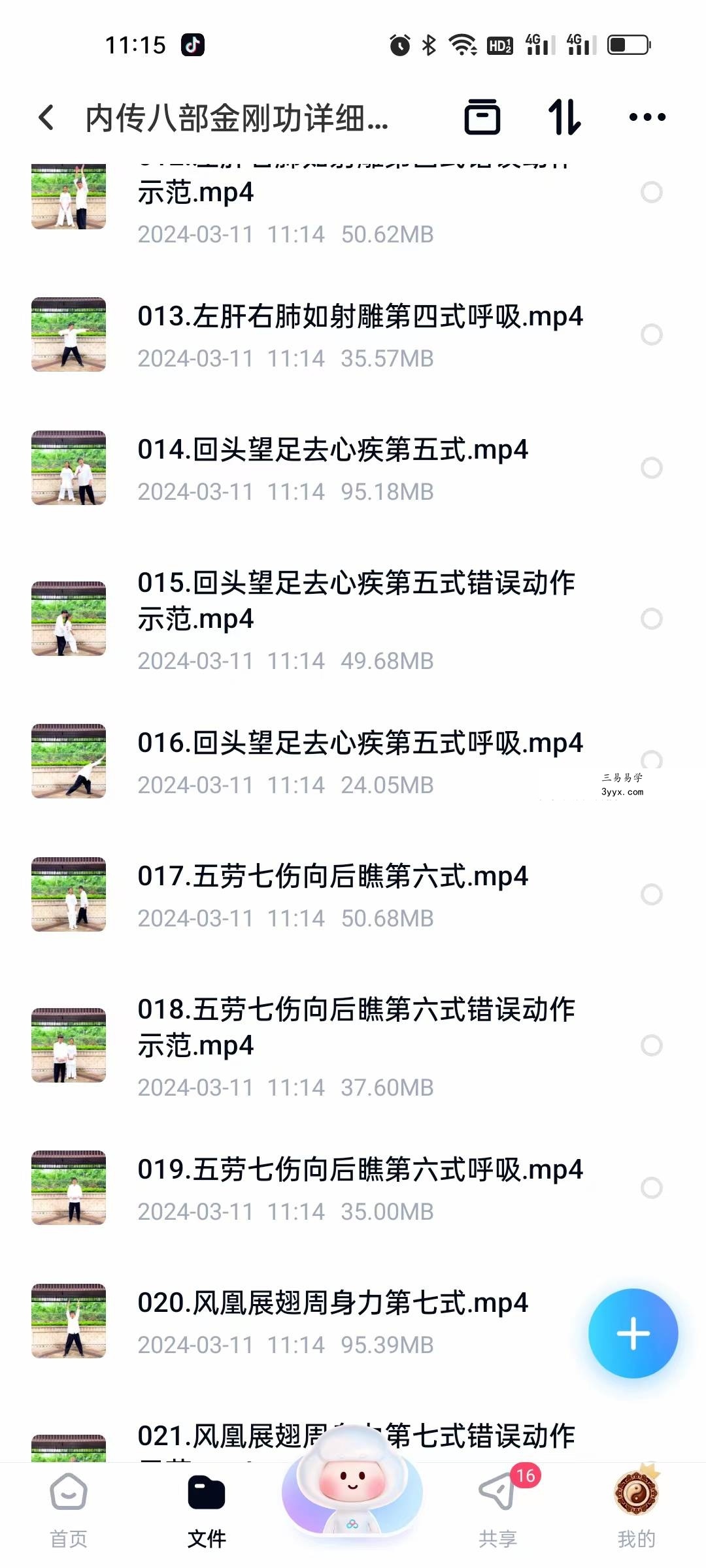Screen dimensions: 706x1568
Task: Go back using the top-left arrow
Action: [46, 118]
